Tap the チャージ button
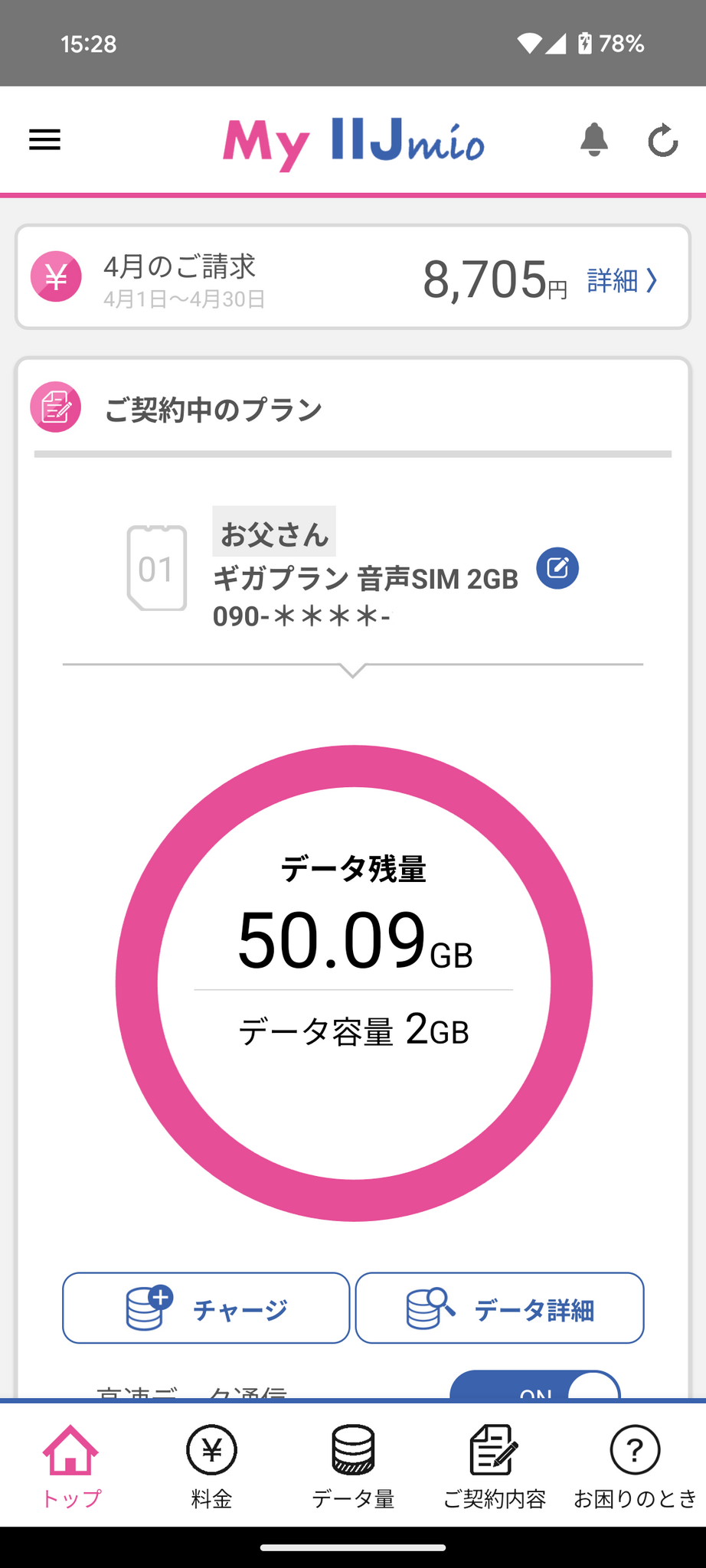This screenshot has height=1568, width=706. [206, 1308]
